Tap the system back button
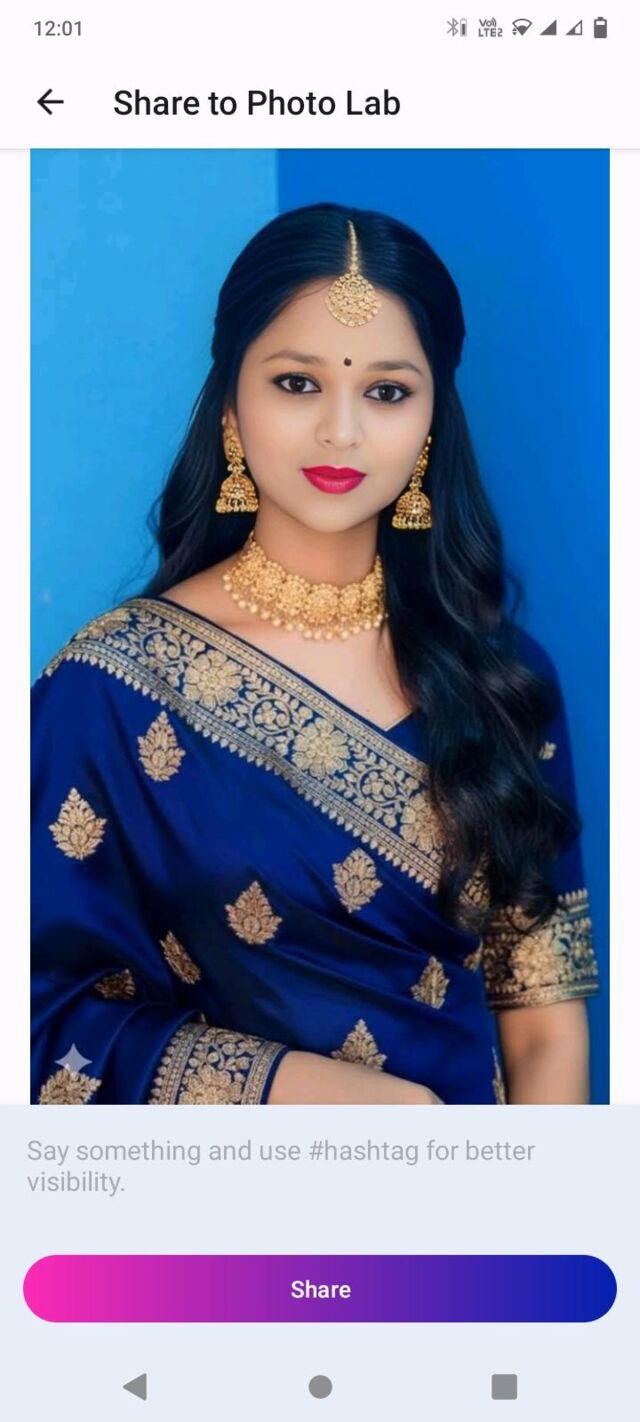This screenshot has height=1422, width=640. coord(135,1386)
